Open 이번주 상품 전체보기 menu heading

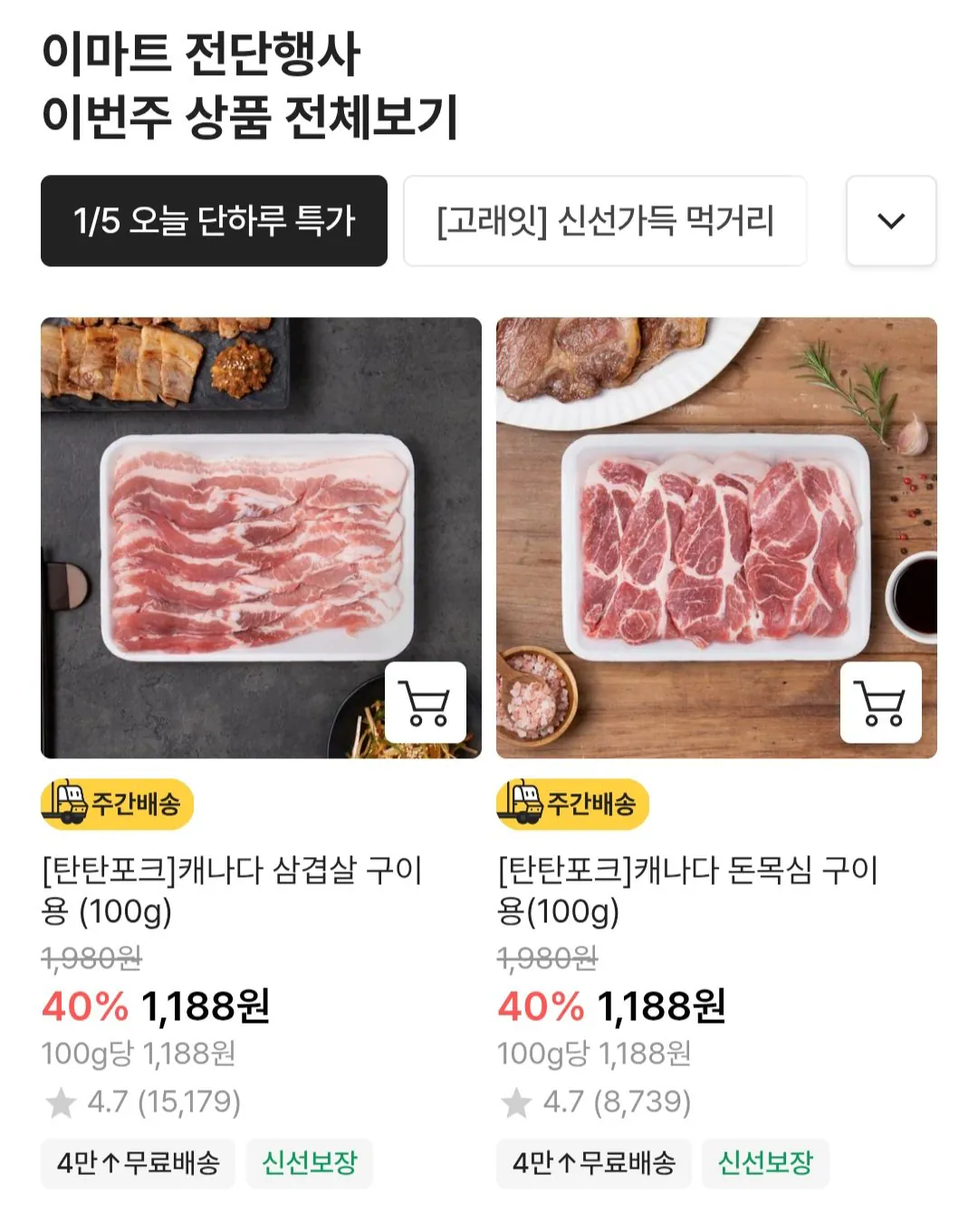point(256,113)
